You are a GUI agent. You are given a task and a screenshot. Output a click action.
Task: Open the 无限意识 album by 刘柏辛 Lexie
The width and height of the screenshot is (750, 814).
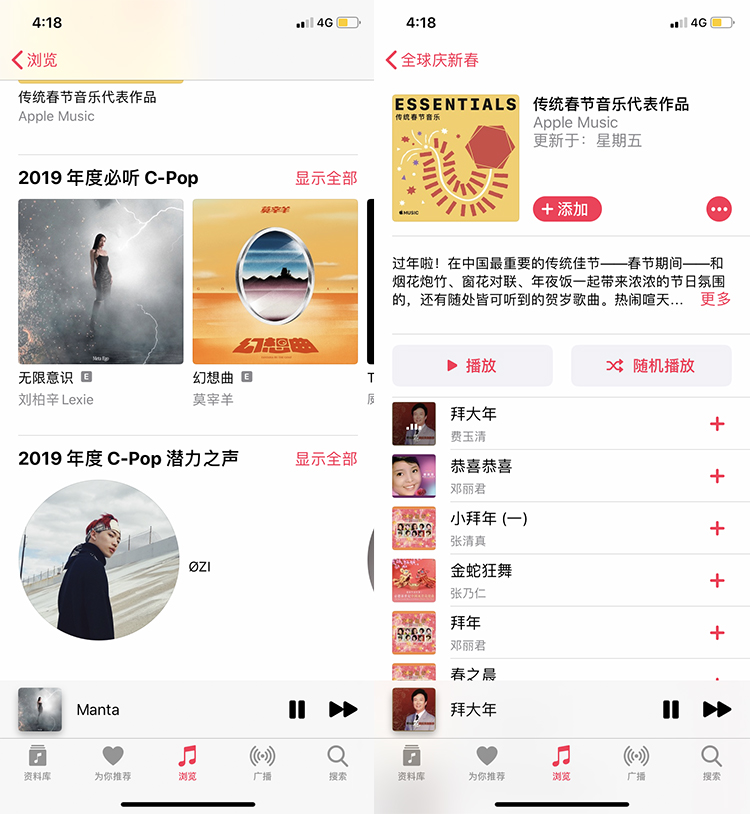pyautogui.click(x=100, y=281)
